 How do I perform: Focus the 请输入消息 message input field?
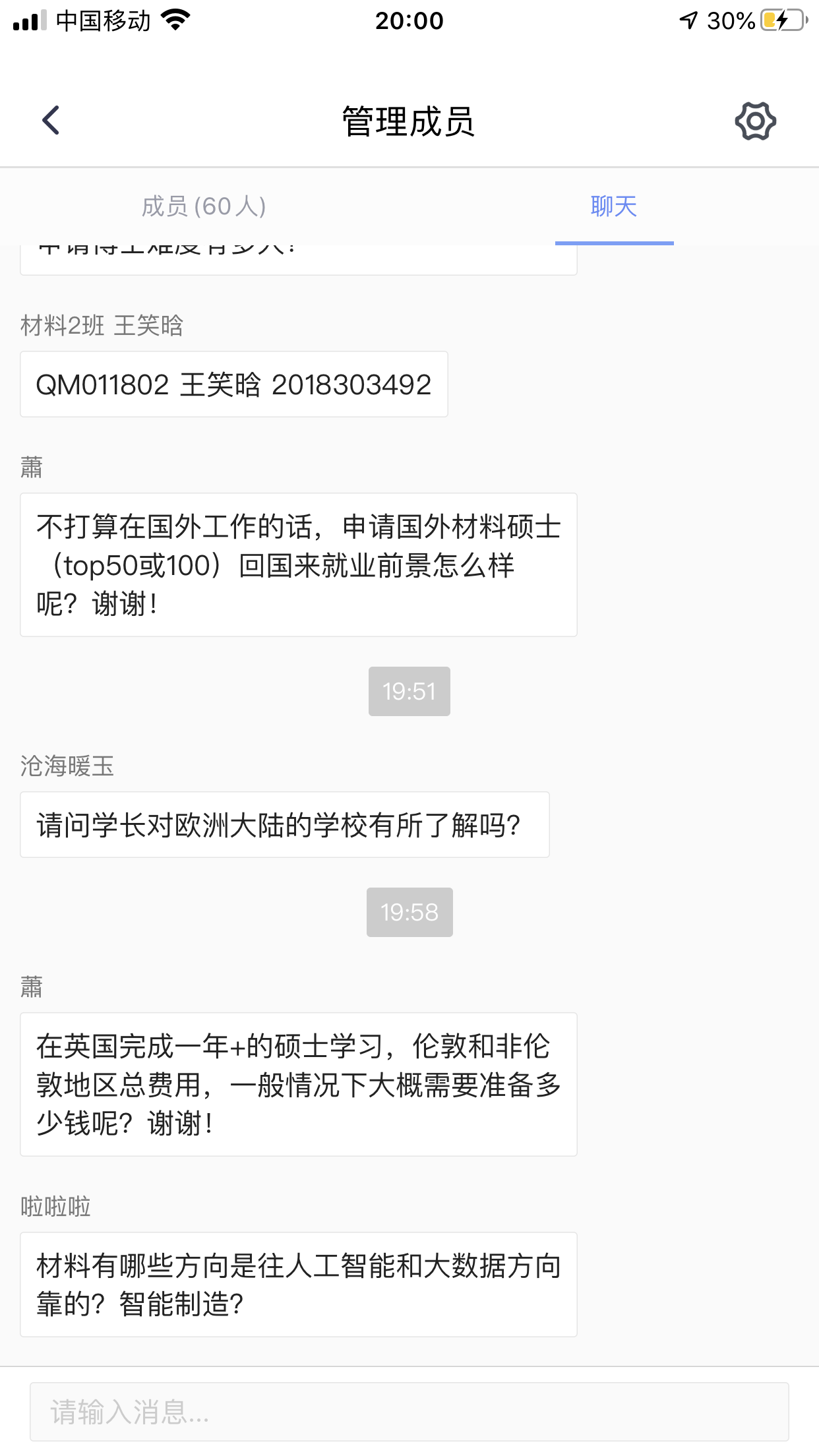(409, 1412)
